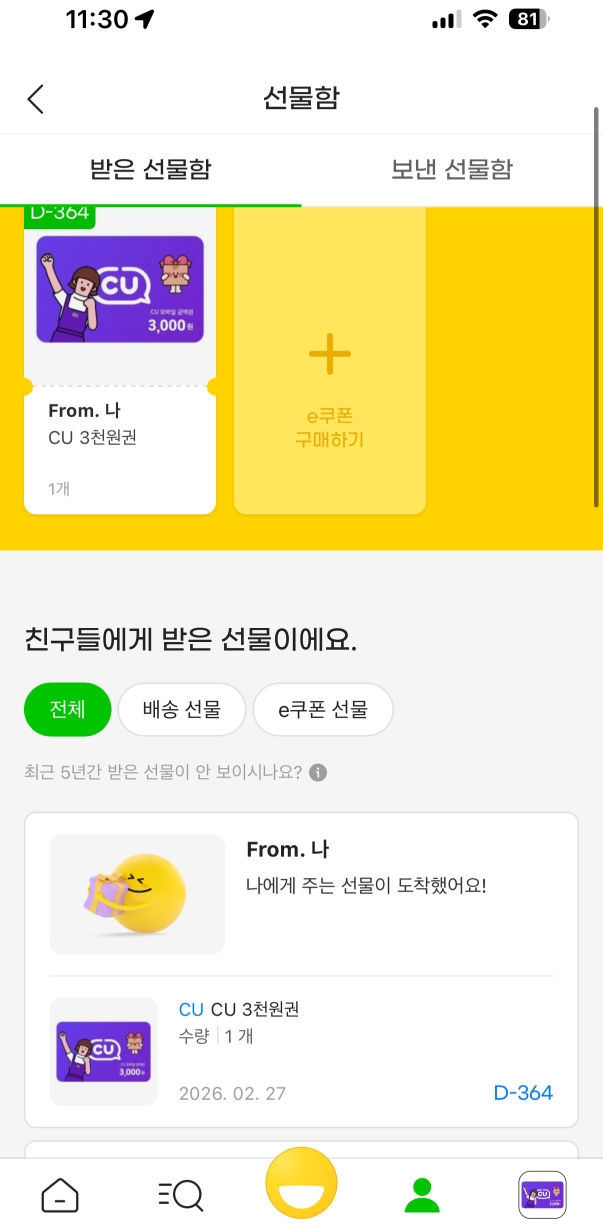Filter by e쿠폰 선물
Image resolution: width=603 pixels, height=1228 pixels.
coord(323,710)
